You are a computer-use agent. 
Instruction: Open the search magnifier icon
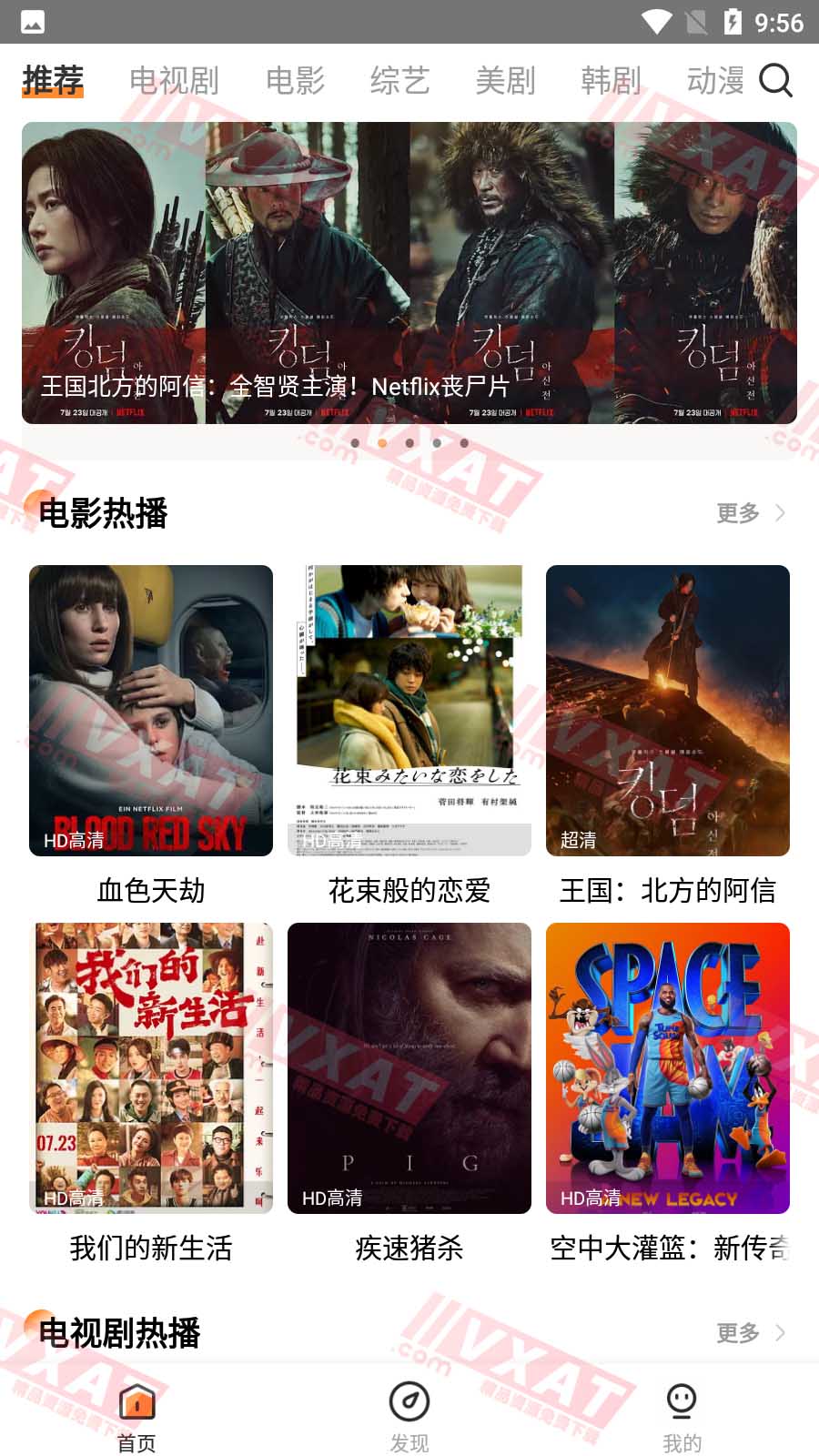(775, 80)
